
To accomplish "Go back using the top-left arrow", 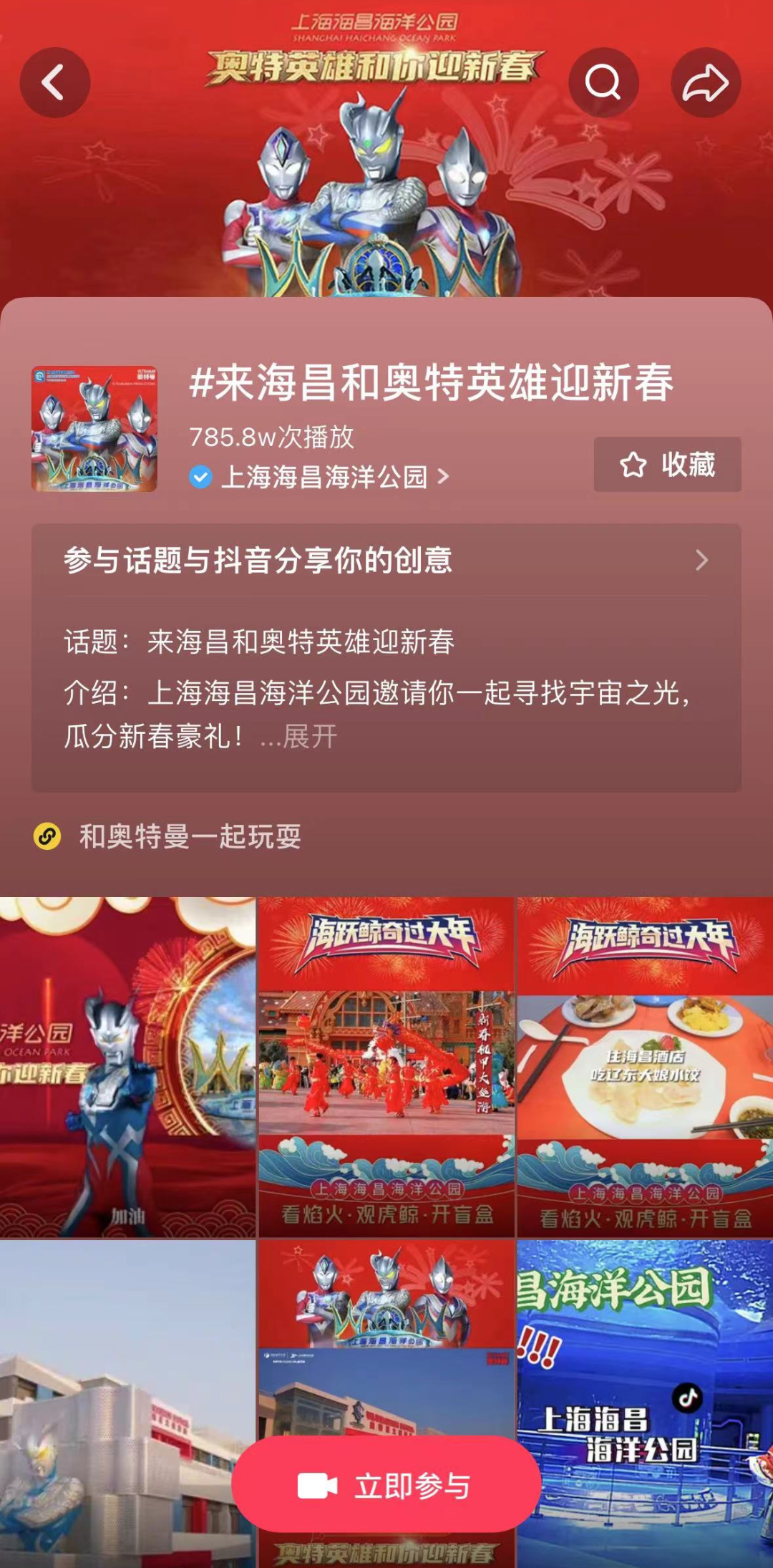I will point(54,83).
